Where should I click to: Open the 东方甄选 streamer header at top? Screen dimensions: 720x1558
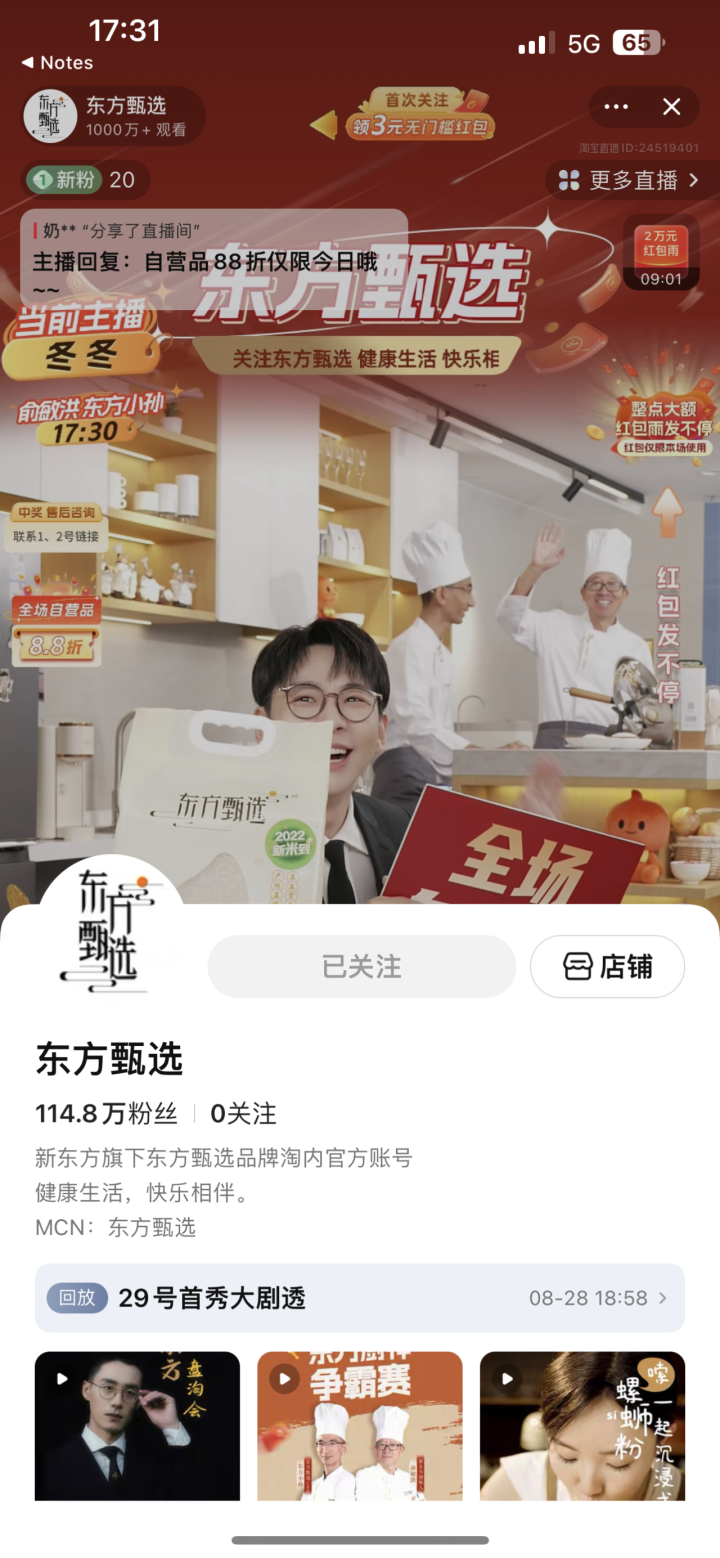(112, 116)
